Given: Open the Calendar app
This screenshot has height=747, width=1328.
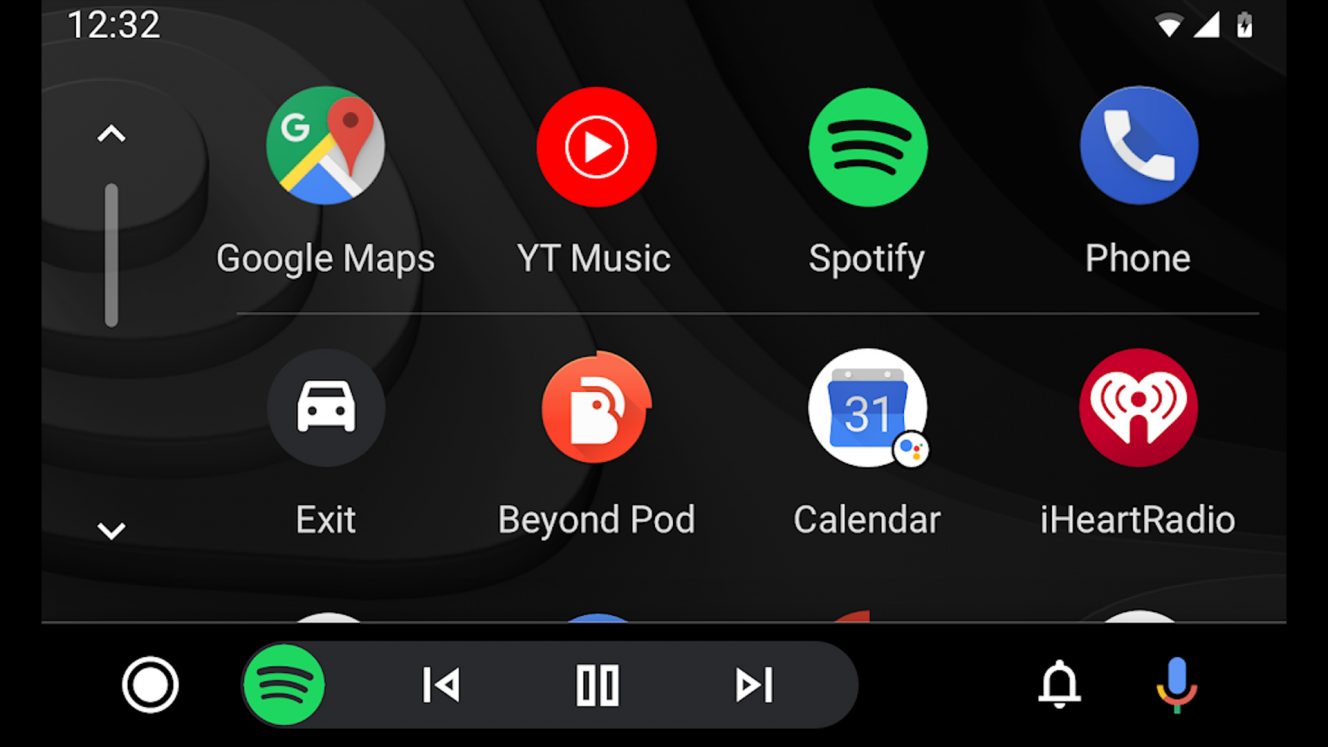Looking at the screenshot, I should [x=867, y=409].
